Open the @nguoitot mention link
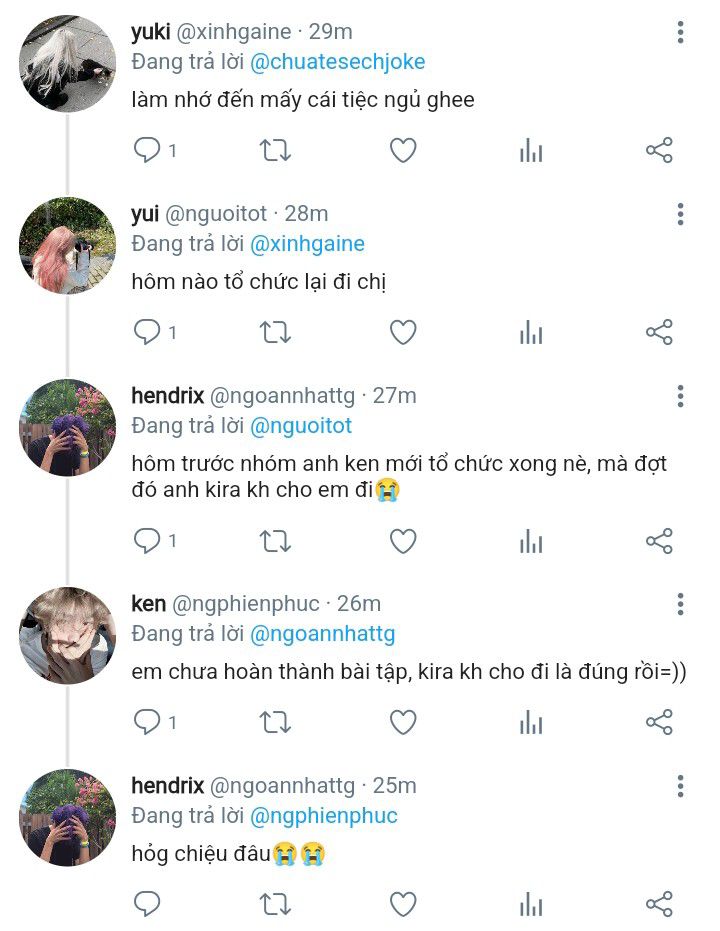Image resolution: width=720 pixels, height=931 pixels. click(300, 426)
